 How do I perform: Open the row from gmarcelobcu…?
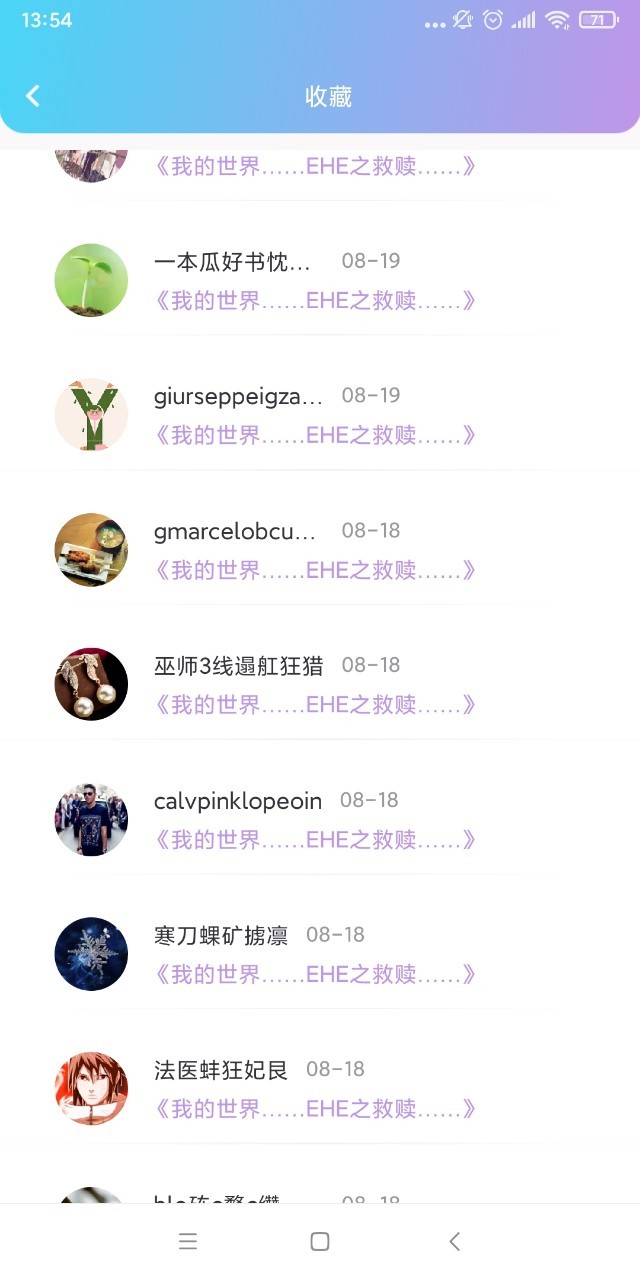tap(320, 551)
